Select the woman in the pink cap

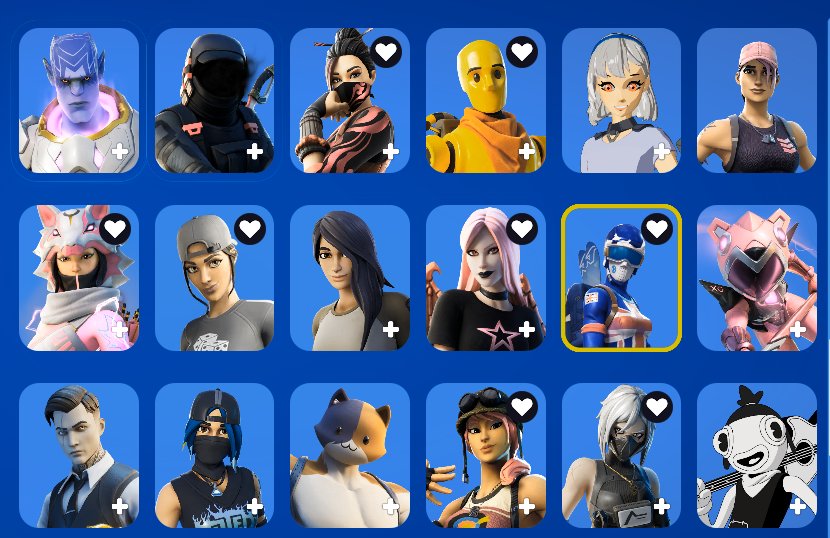(x=756, y=100)
